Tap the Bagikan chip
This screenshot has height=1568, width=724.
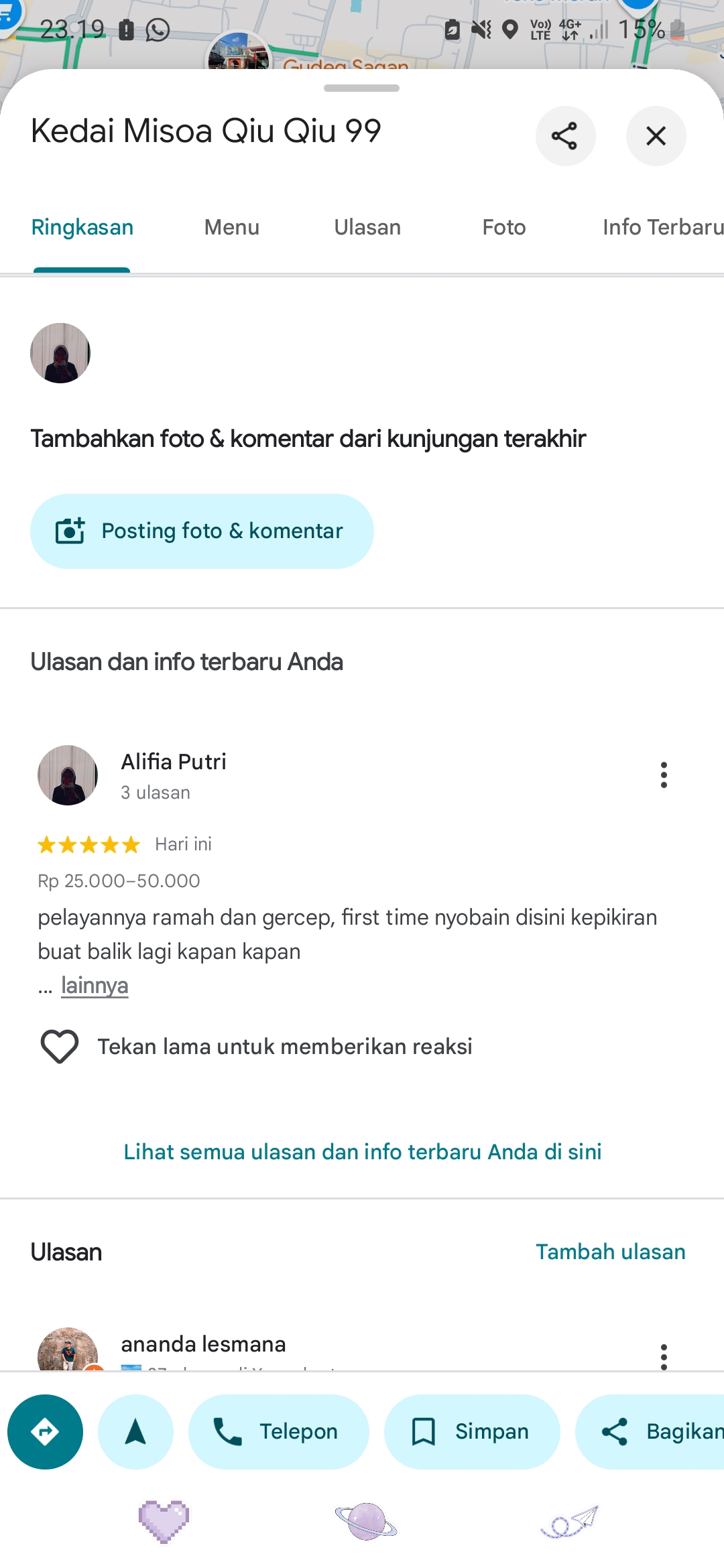(x=650, y=1432)
